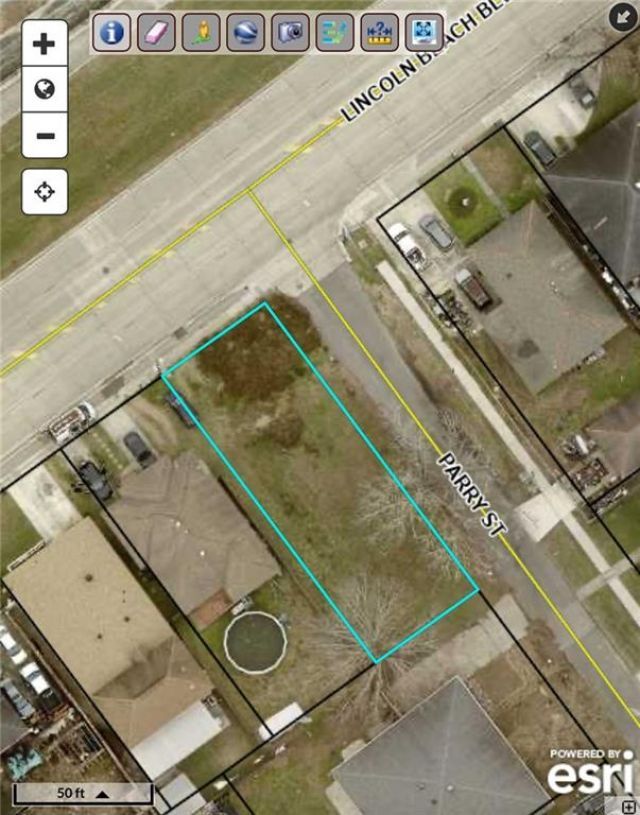Activate the distance measure tool
The height and width of the screenshot is (815, 640).
[380, 32]
